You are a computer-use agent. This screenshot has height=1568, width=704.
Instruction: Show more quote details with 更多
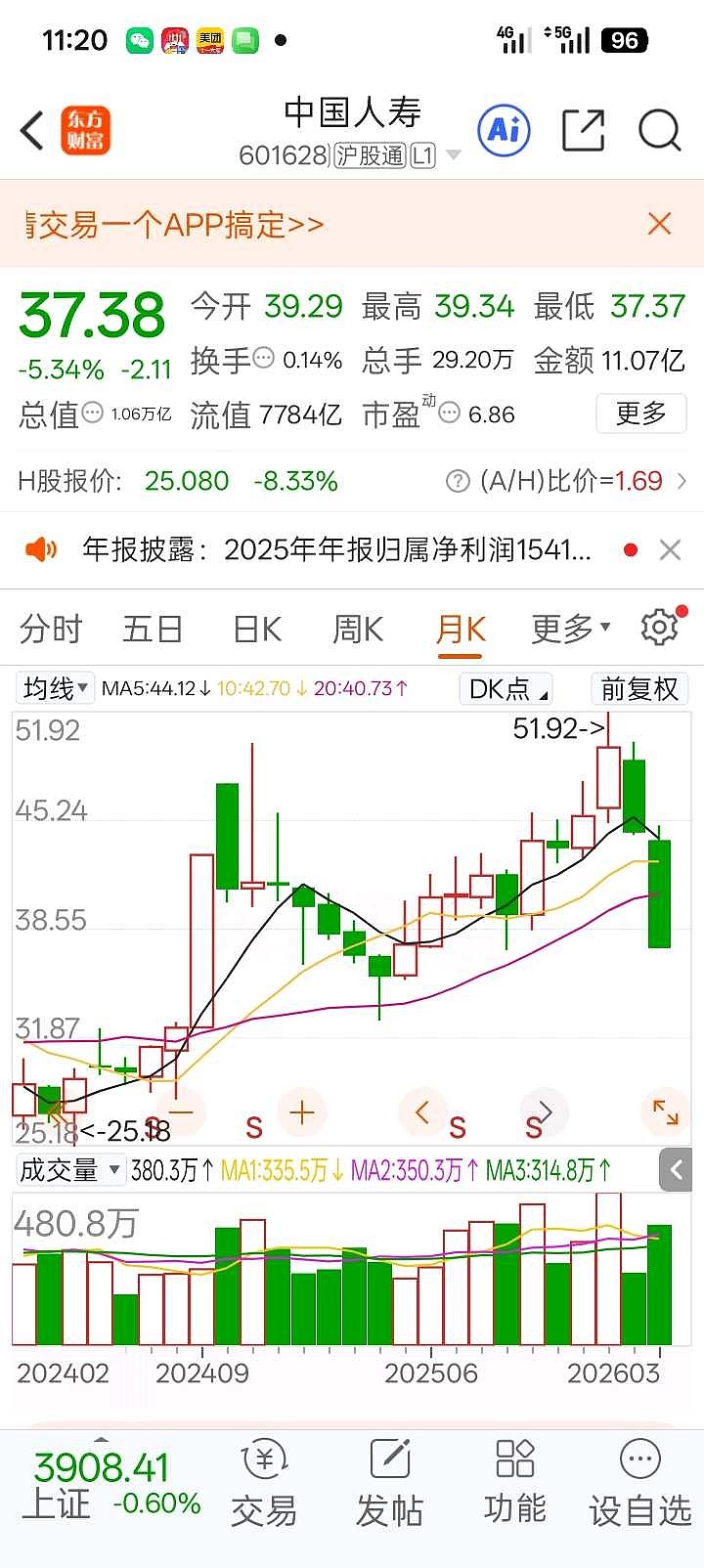click(640, 414)
